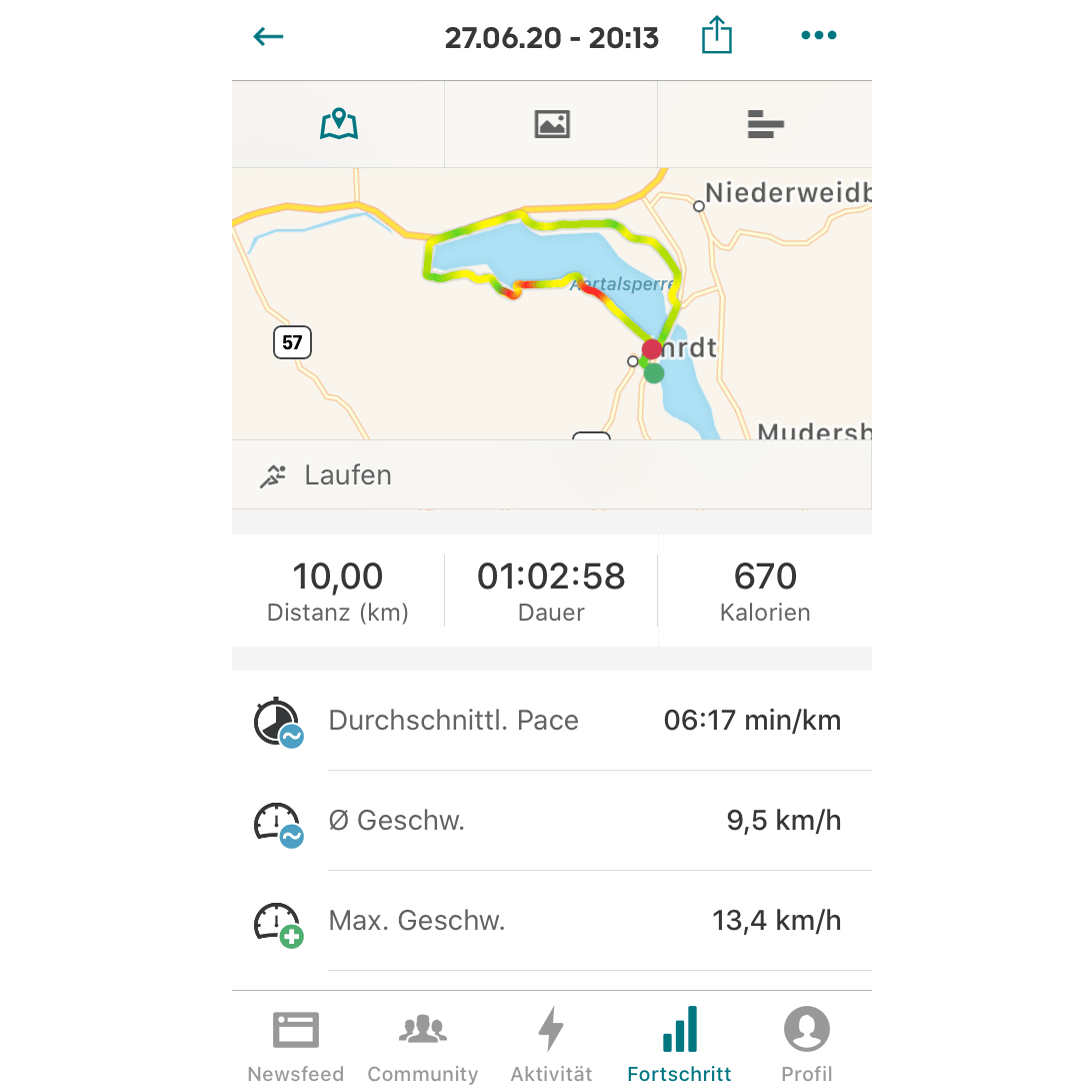Go back with the arrow icon
Image resolution: width=1089 pixels, height=1089 pixels.
pos(269,38)
